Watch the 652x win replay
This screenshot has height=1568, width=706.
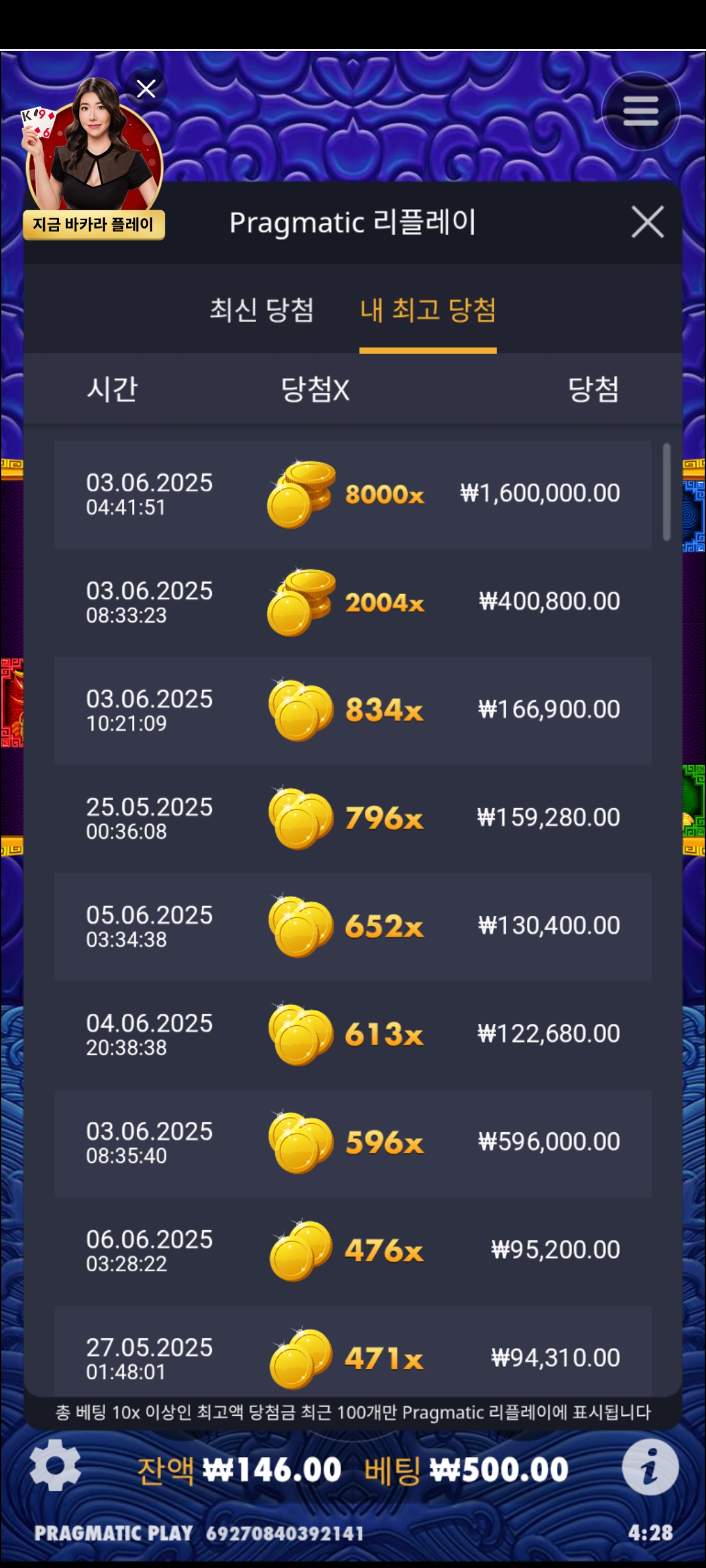(353, 926)
